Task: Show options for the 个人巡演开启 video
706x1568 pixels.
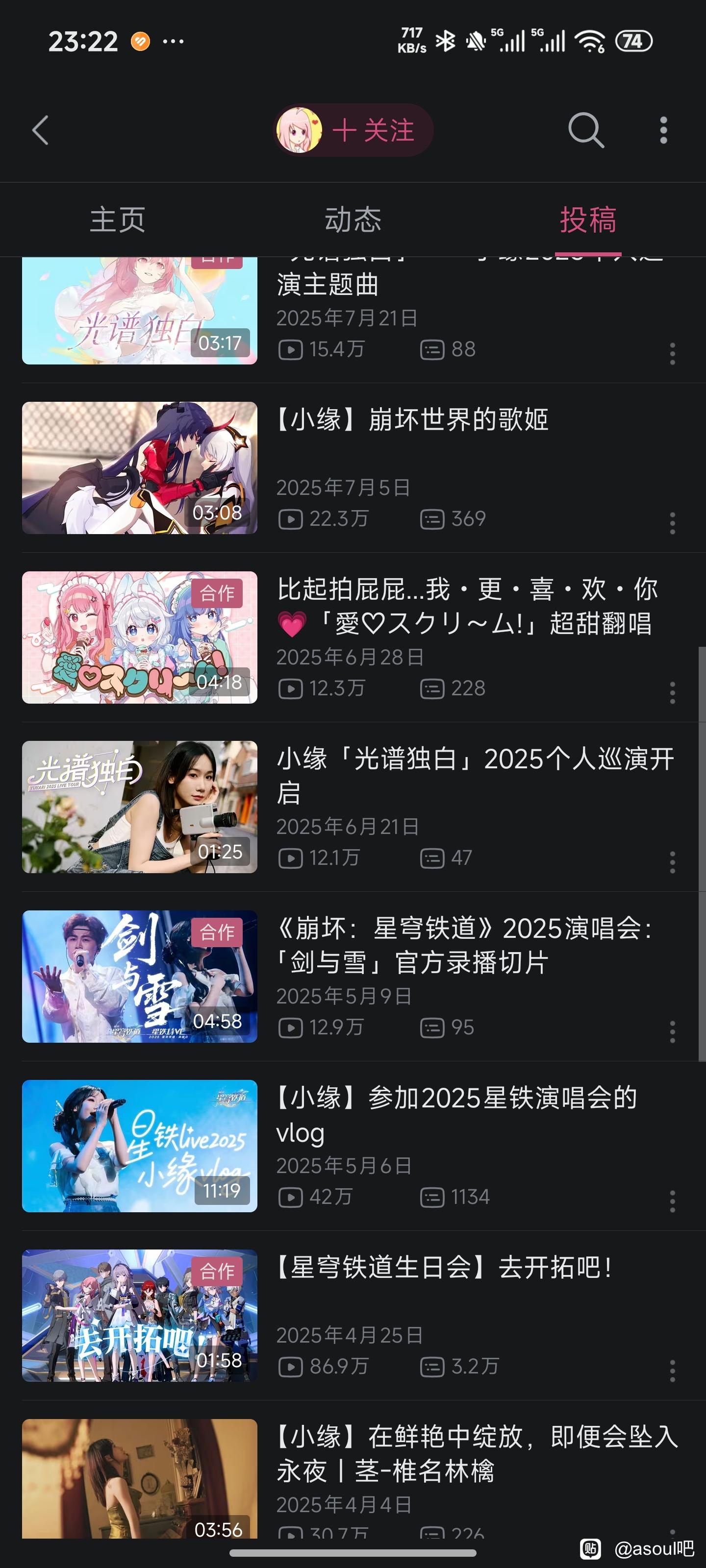Action: 673,862
